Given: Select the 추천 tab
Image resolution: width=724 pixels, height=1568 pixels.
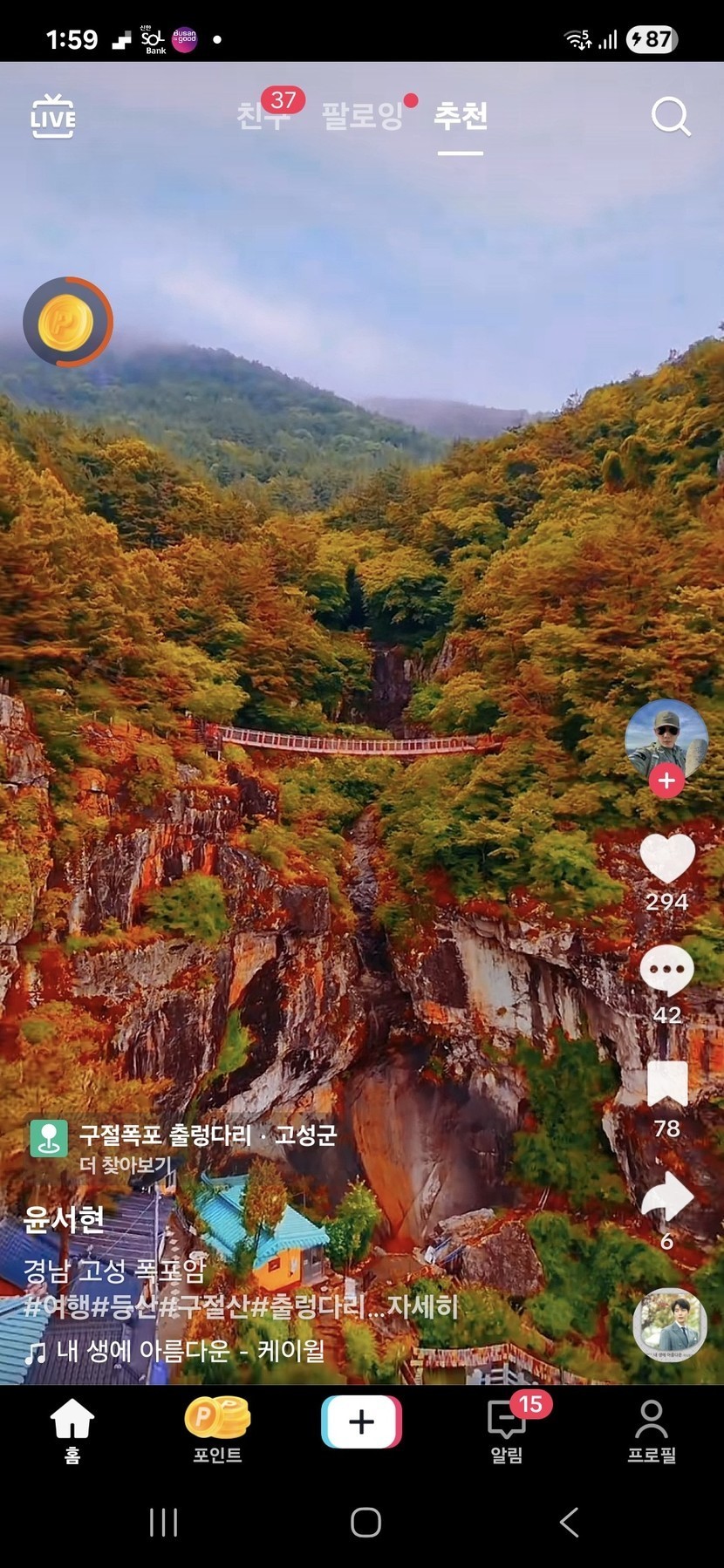Looking at the screenshot, I should tap(460, 116).
